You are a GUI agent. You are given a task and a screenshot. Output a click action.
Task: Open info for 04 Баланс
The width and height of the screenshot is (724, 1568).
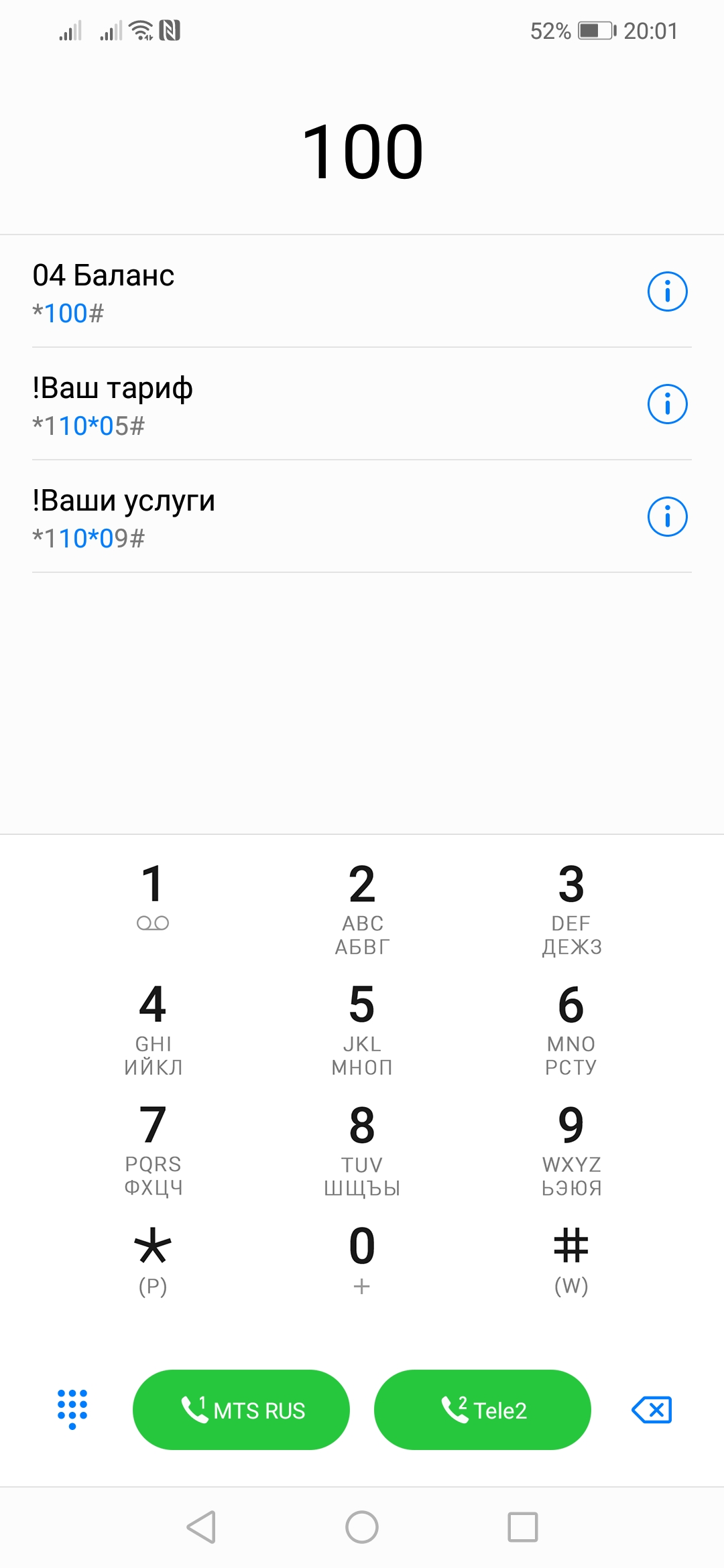coord(667,291)
